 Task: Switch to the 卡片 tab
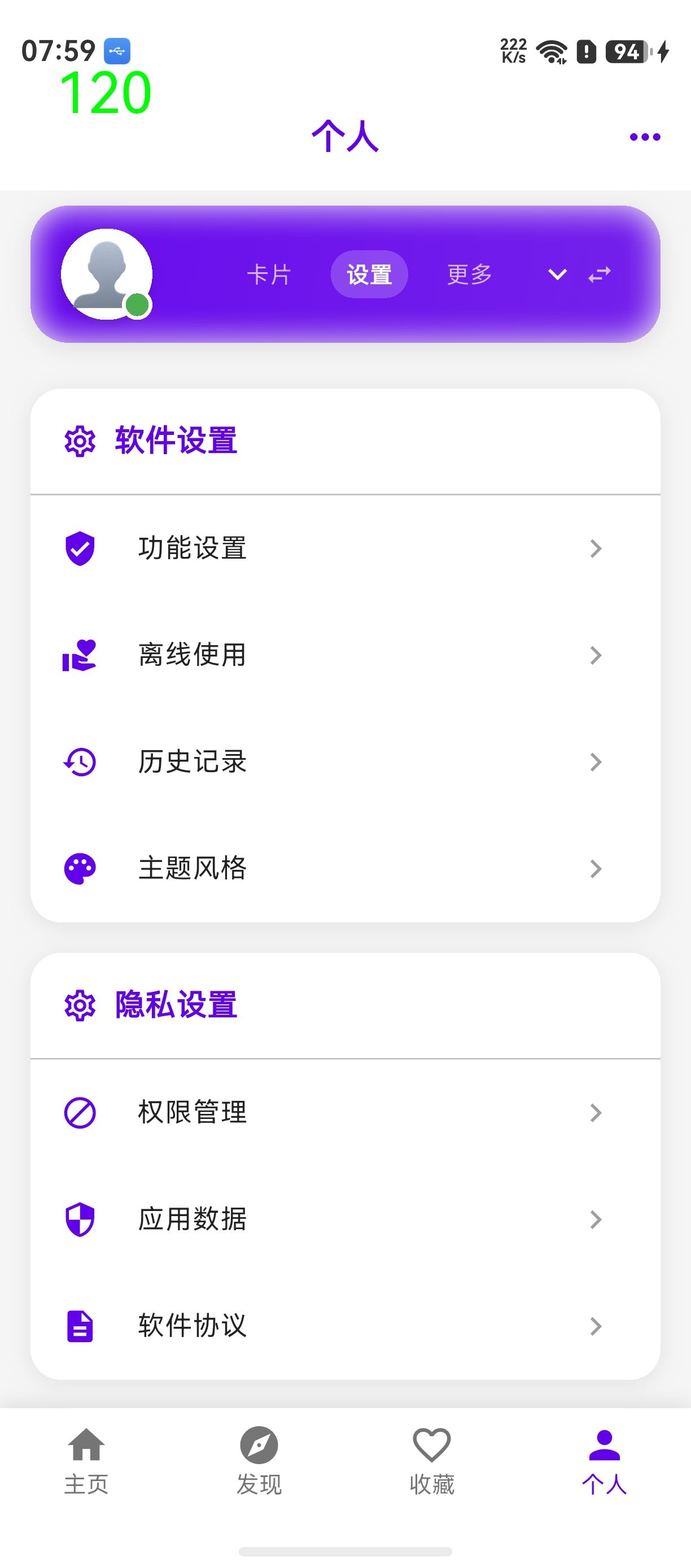tap(269, 275)
